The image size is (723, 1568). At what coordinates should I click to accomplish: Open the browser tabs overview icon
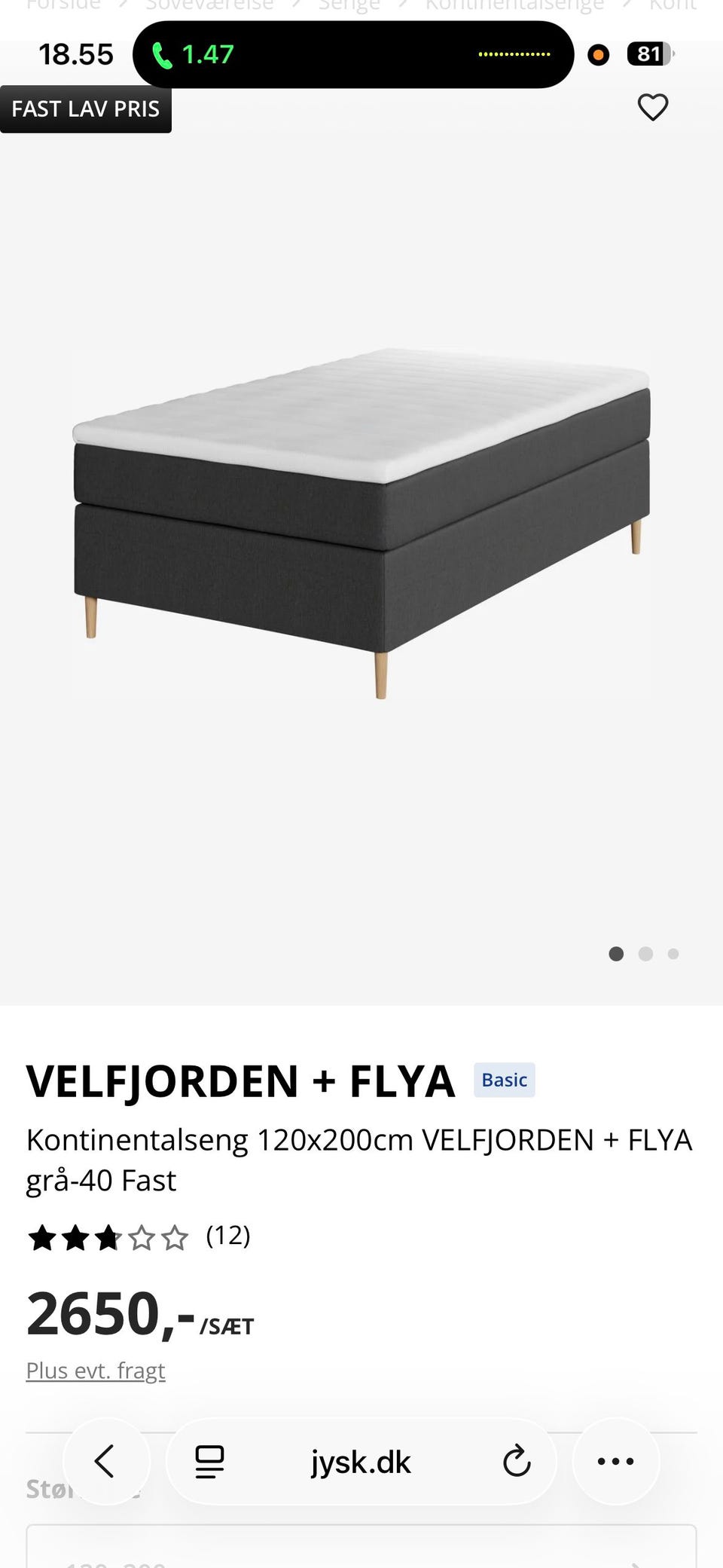click(209, 1462)
